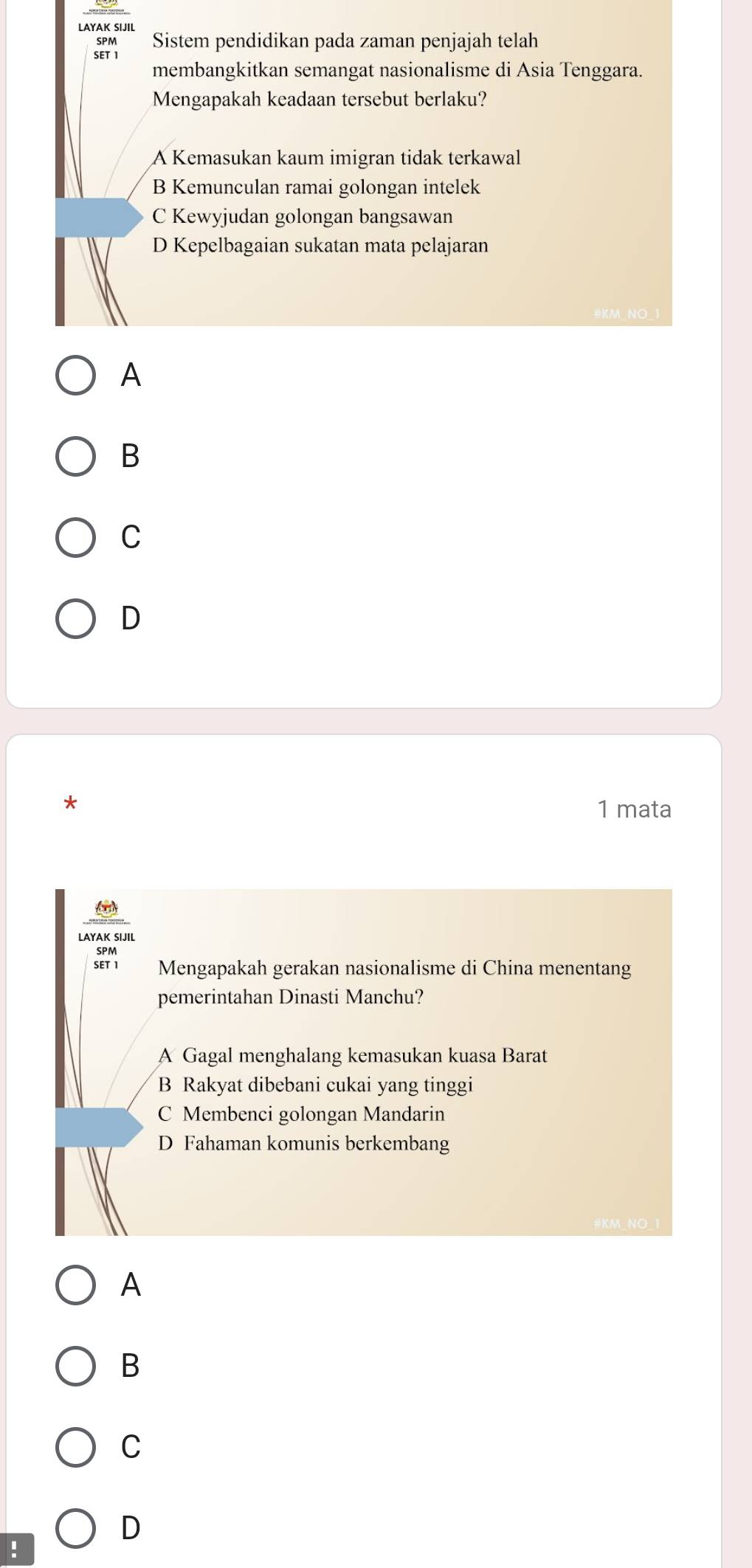Pick answer D for the pendidikan penjajah question
752x1568 pixels.
coord(76,618)
